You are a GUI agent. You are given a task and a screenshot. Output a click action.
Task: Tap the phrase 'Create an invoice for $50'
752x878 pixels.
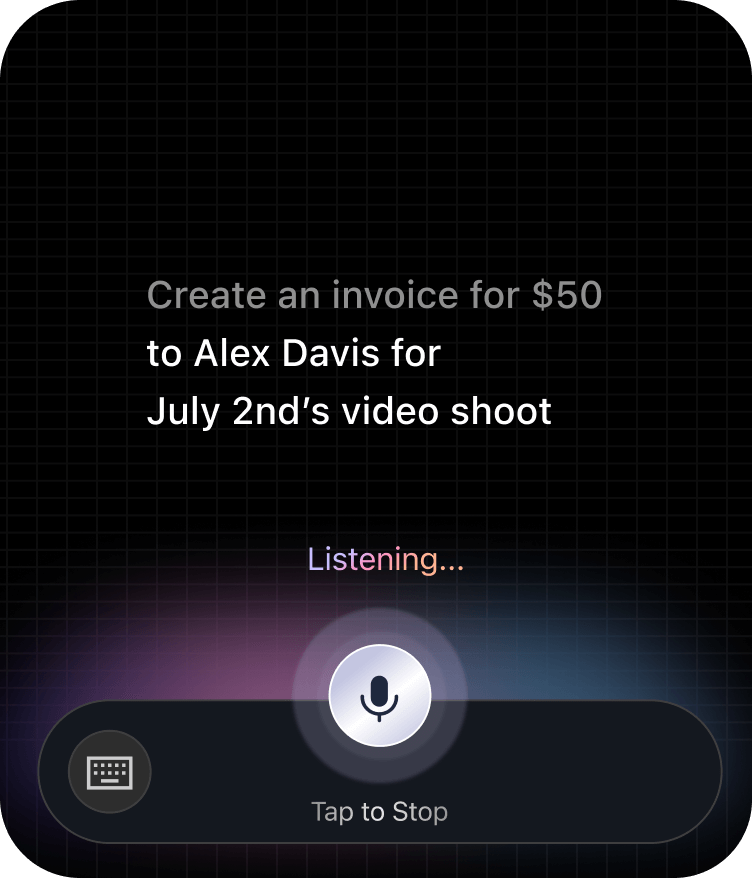374,295
